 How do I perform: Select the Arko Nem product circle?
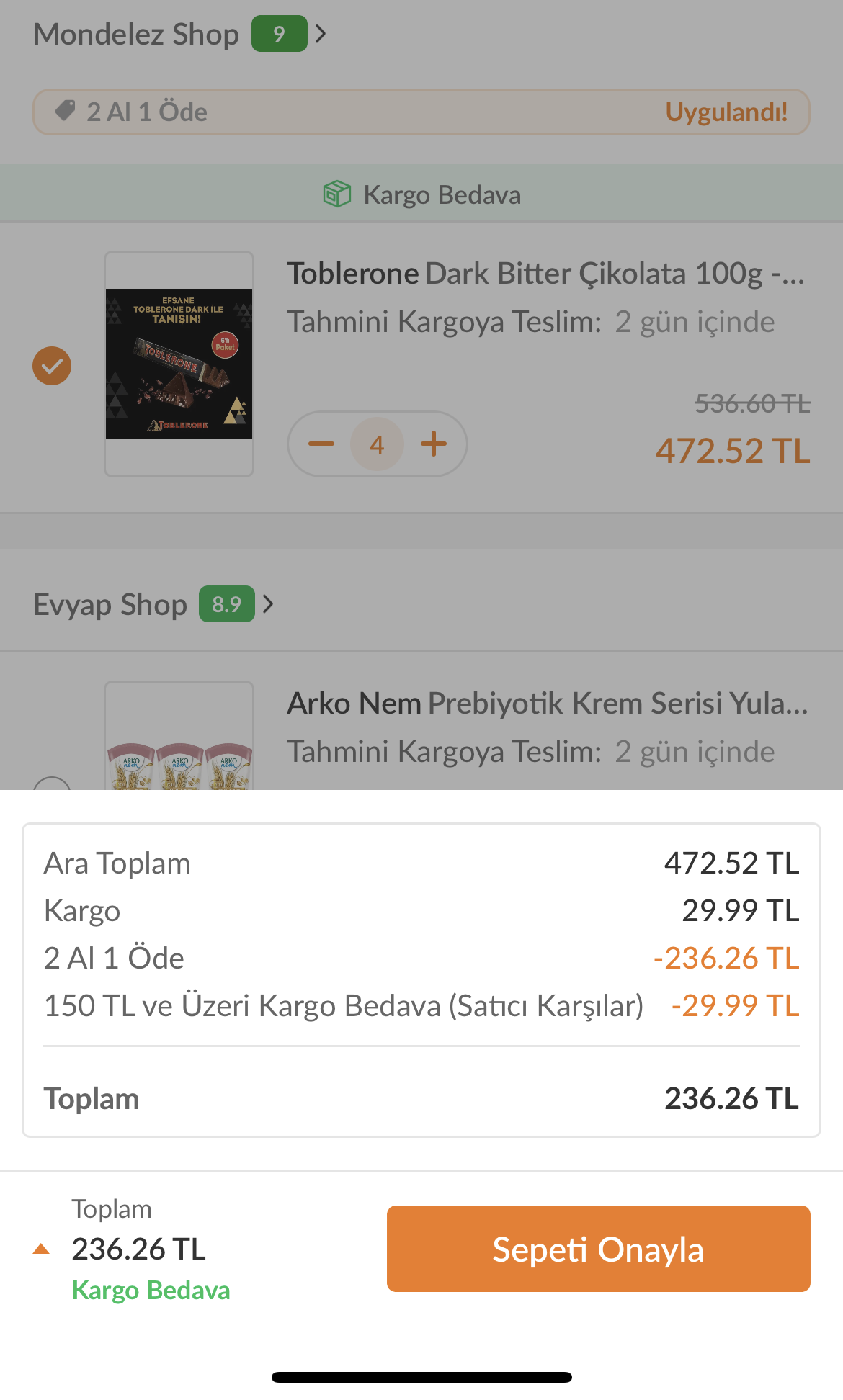(x=51, y=792)
